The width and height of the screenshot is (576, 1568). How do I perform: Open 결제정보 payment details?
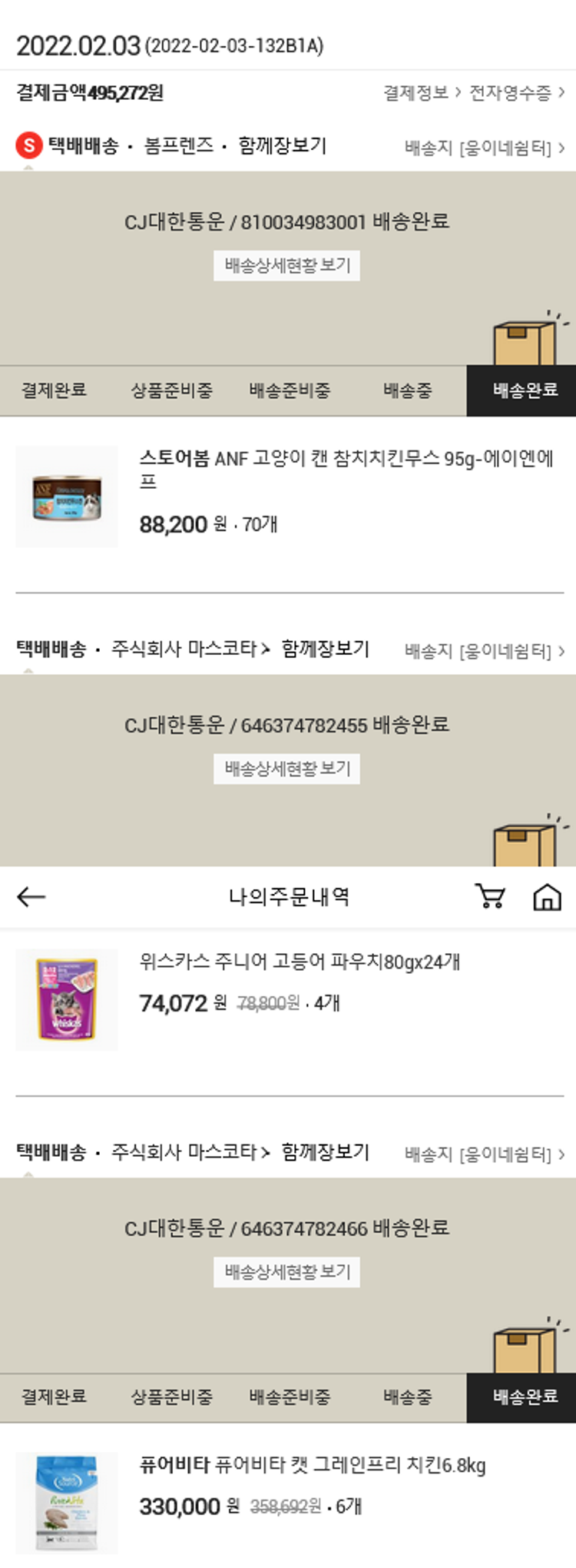click(422, 93)
